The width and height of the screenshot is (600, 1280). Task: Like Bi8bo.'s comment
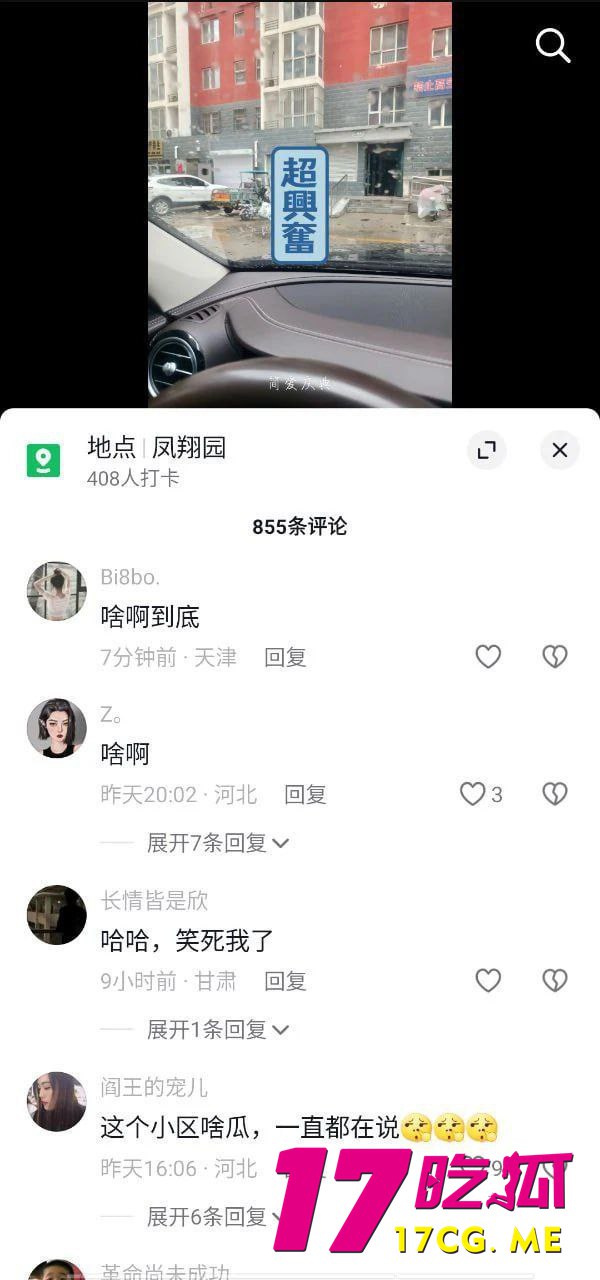[488, 657]
